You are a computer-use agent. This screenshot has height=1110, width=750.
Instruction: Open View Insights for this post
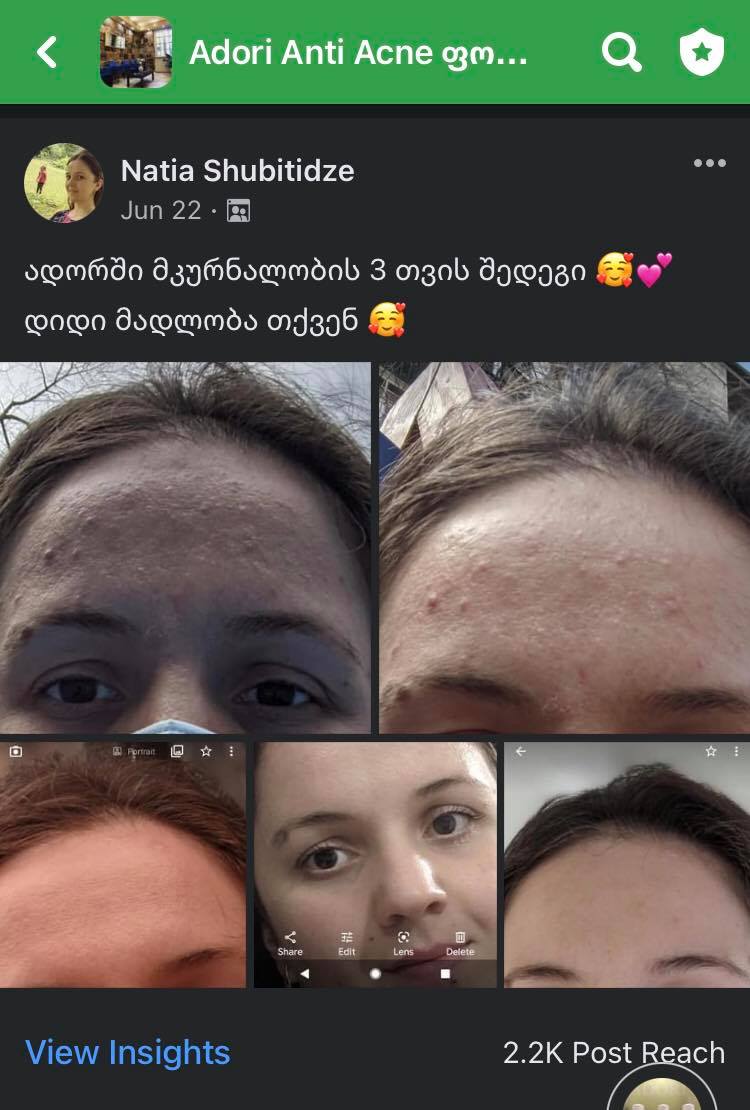(x=128, y=1052)
